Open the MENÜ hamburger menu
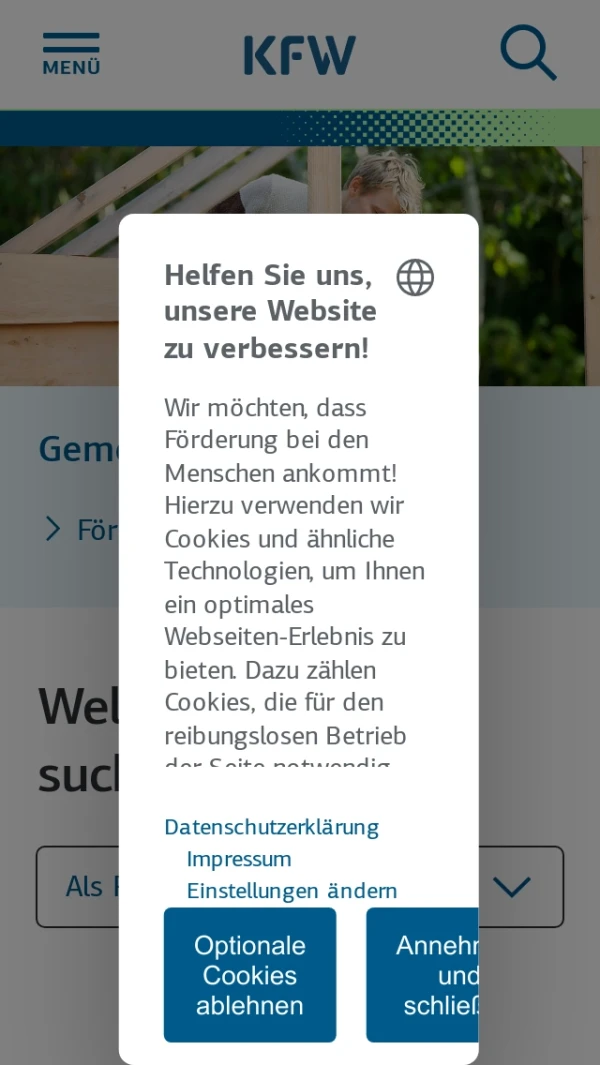Image resolution: width=600 pixels, height=1065 pixels. coord(71,54)
